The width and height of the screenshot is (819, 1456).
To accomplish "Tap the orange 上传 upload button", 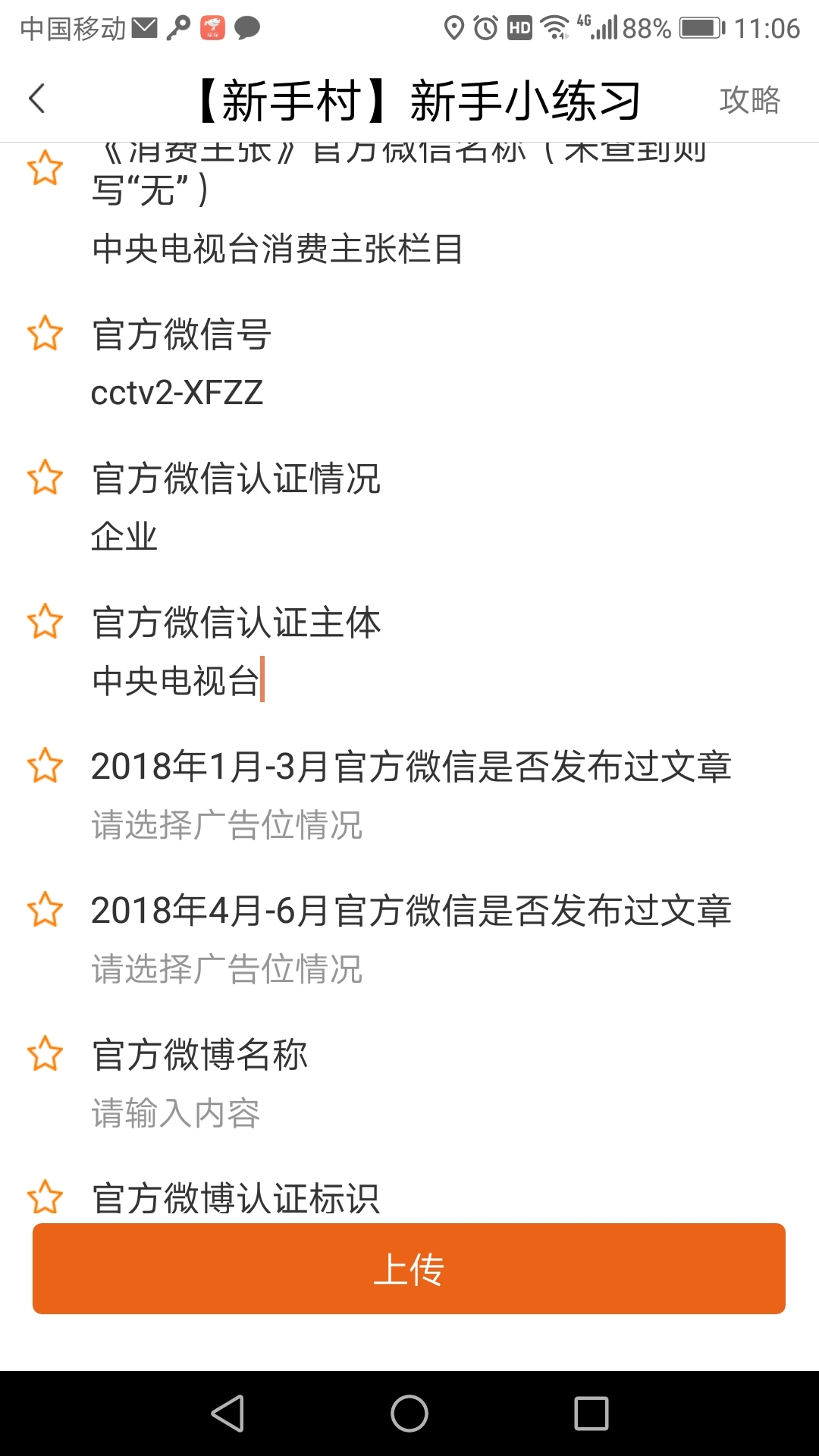I will [409, 1269].
